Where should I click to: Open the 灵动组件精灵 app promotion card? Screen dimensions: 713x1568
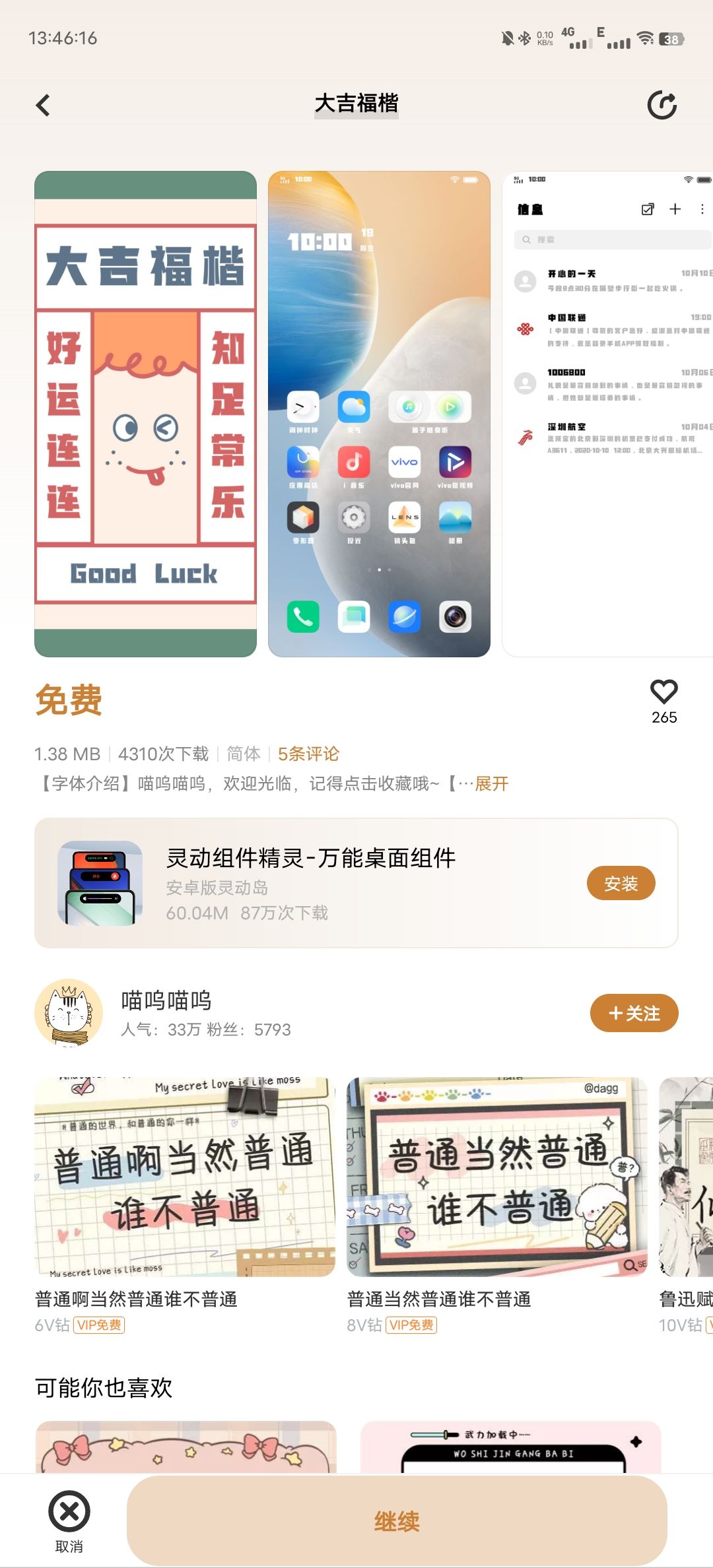coord(310,883)
